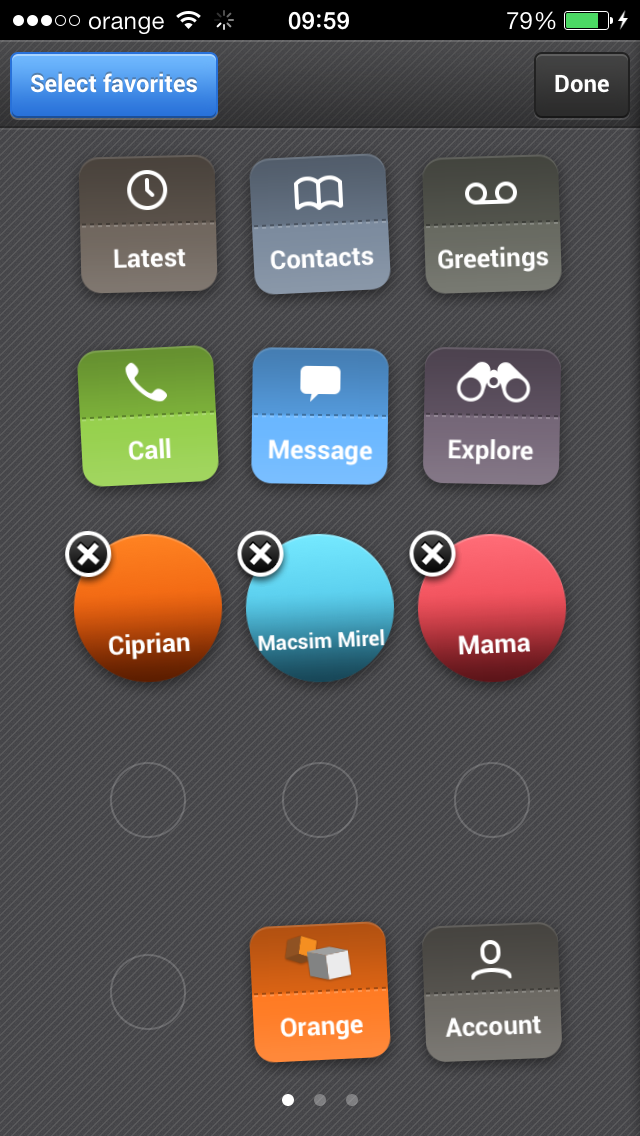Tap the page indicator dots
The width and height of the screenshot is (640, 1136).
pos(320,1100)
